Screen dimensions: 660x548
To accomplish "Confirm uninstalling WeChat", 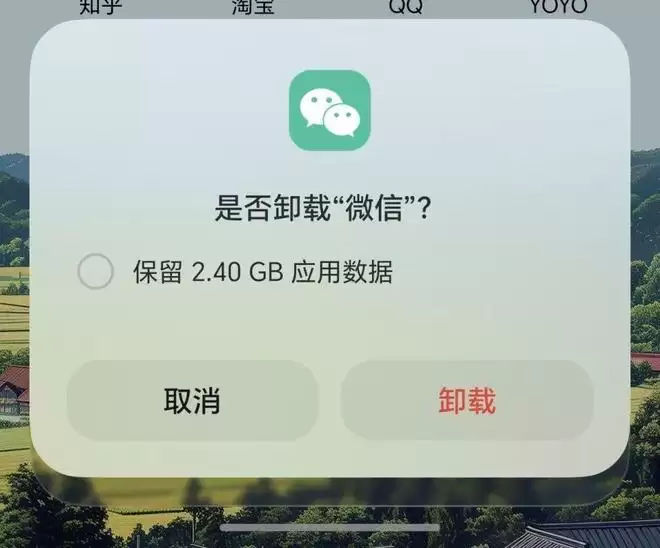I will click(x=467, y=401).
